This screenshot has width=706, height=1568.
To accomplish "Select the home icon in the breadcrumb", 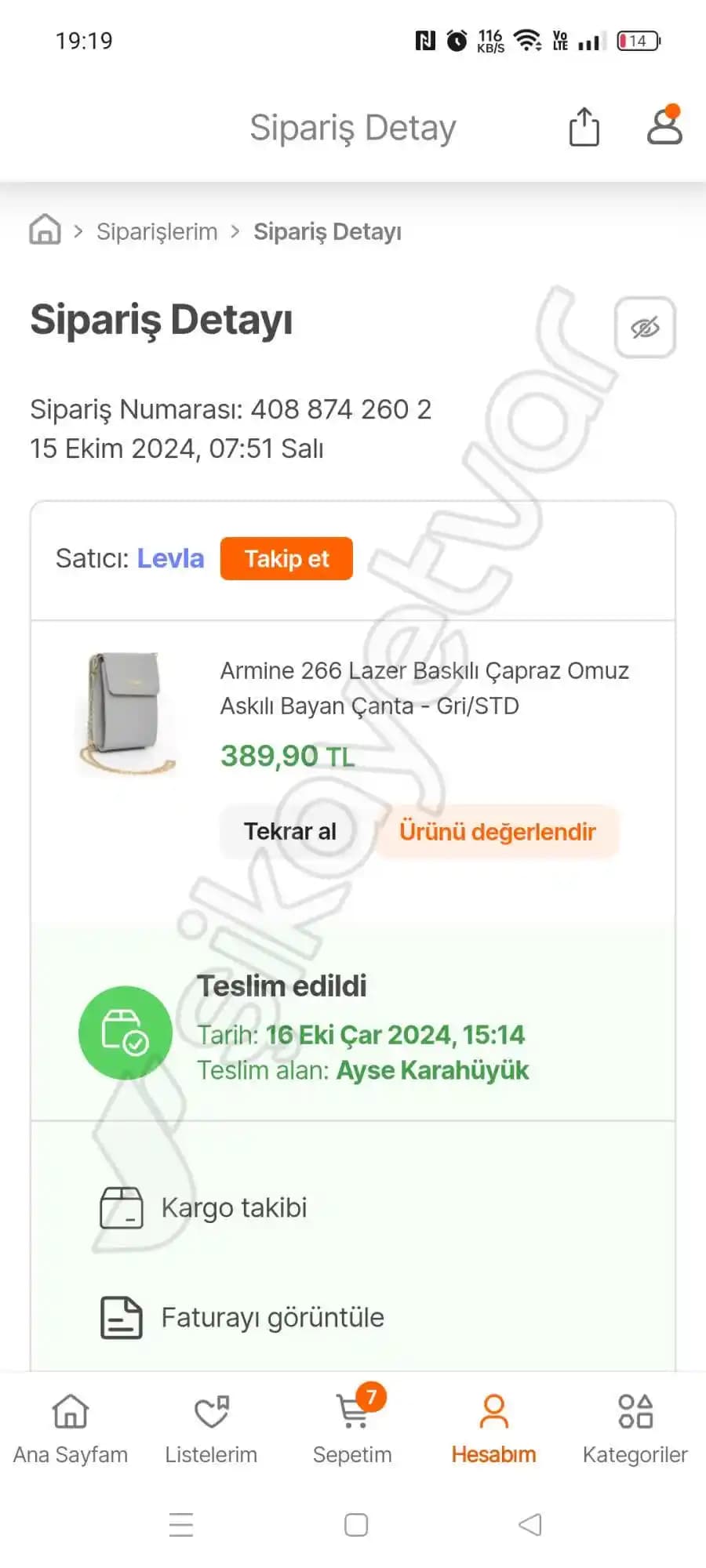I will click(45, 230).
